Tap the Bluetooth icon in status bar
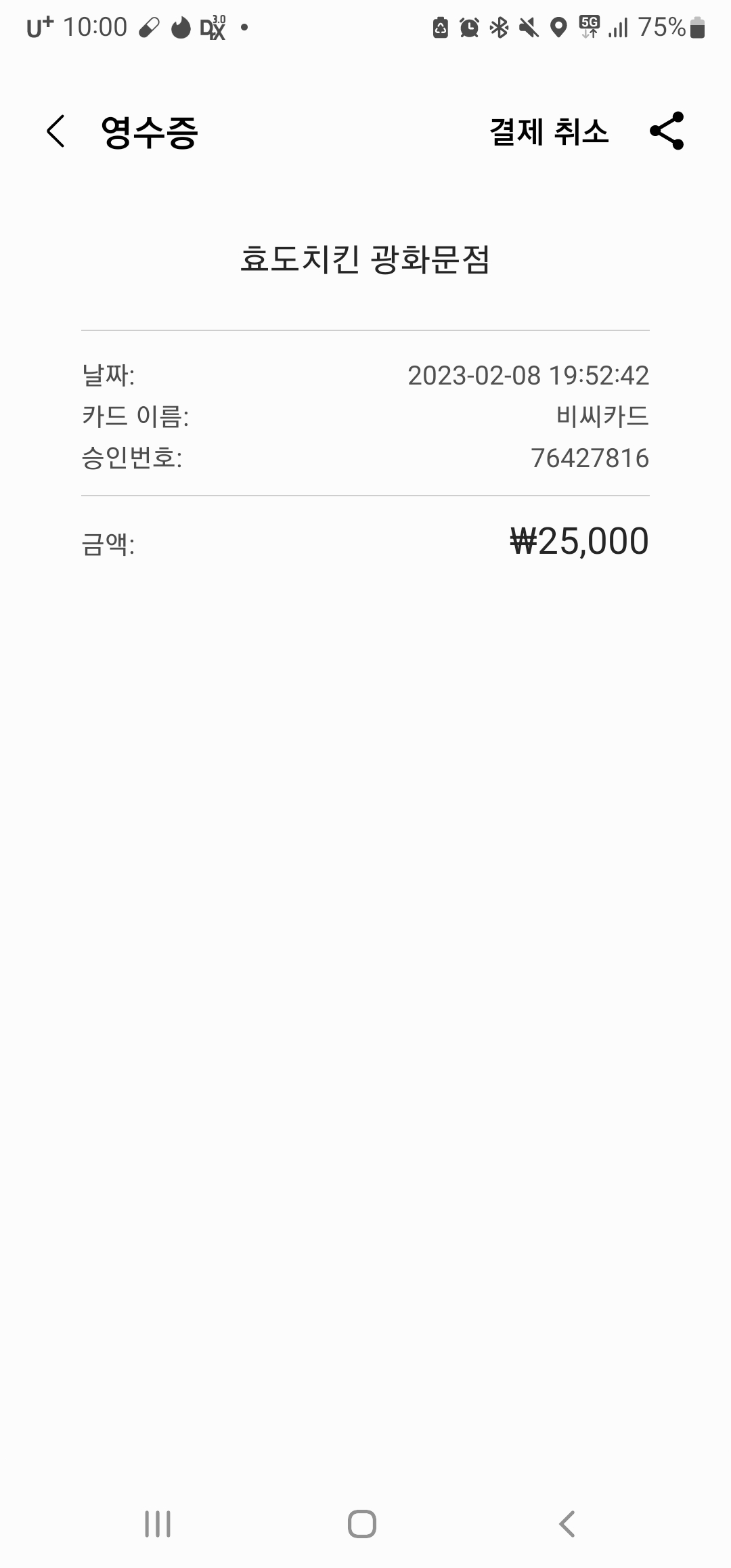 click(500, 27)
